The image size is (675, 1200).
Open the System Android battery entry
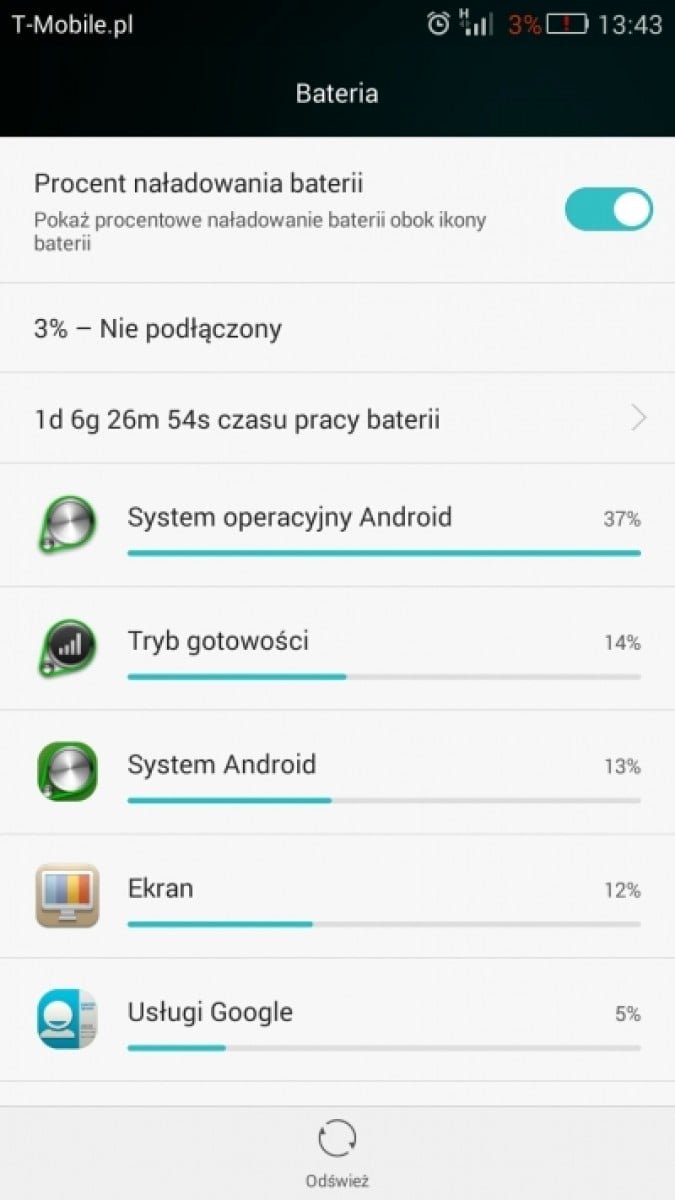coord(337,773)
